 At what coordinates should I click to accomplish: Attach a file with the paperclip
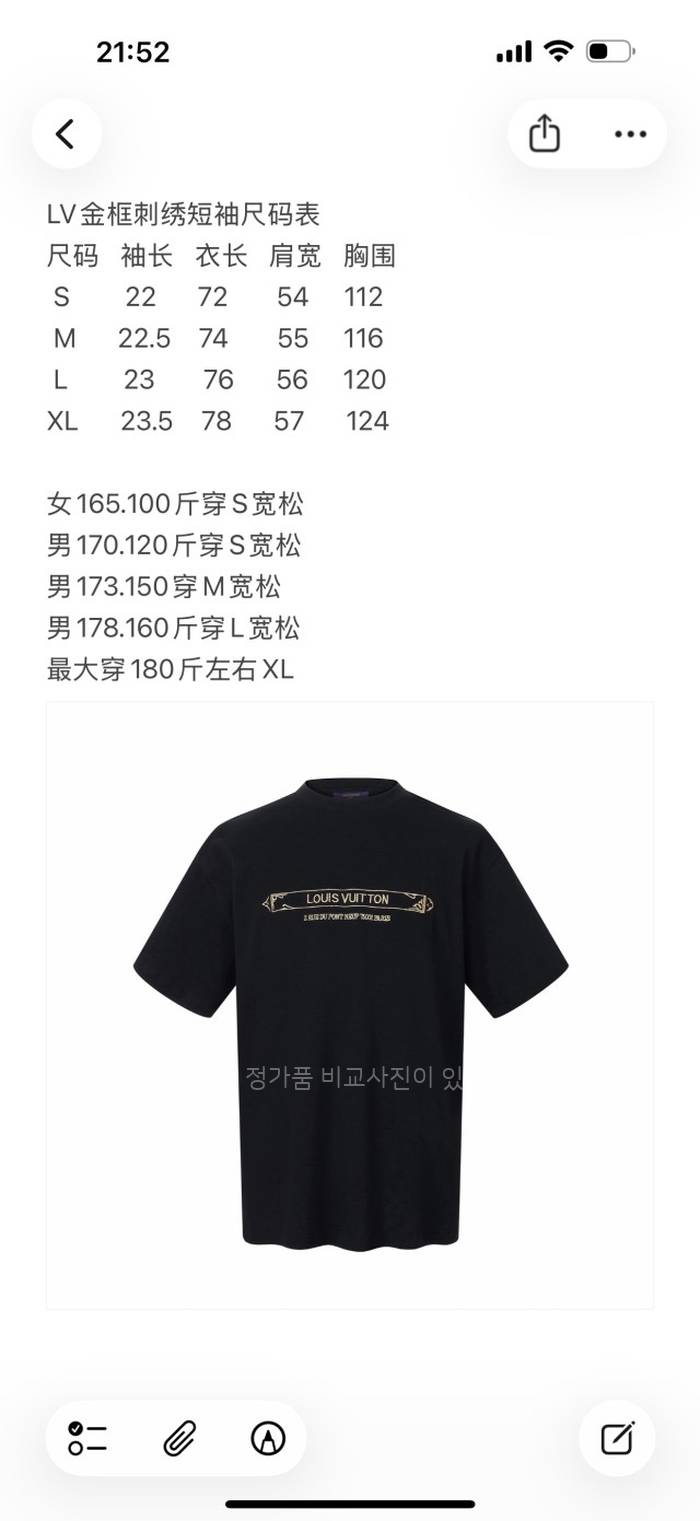178,1439
